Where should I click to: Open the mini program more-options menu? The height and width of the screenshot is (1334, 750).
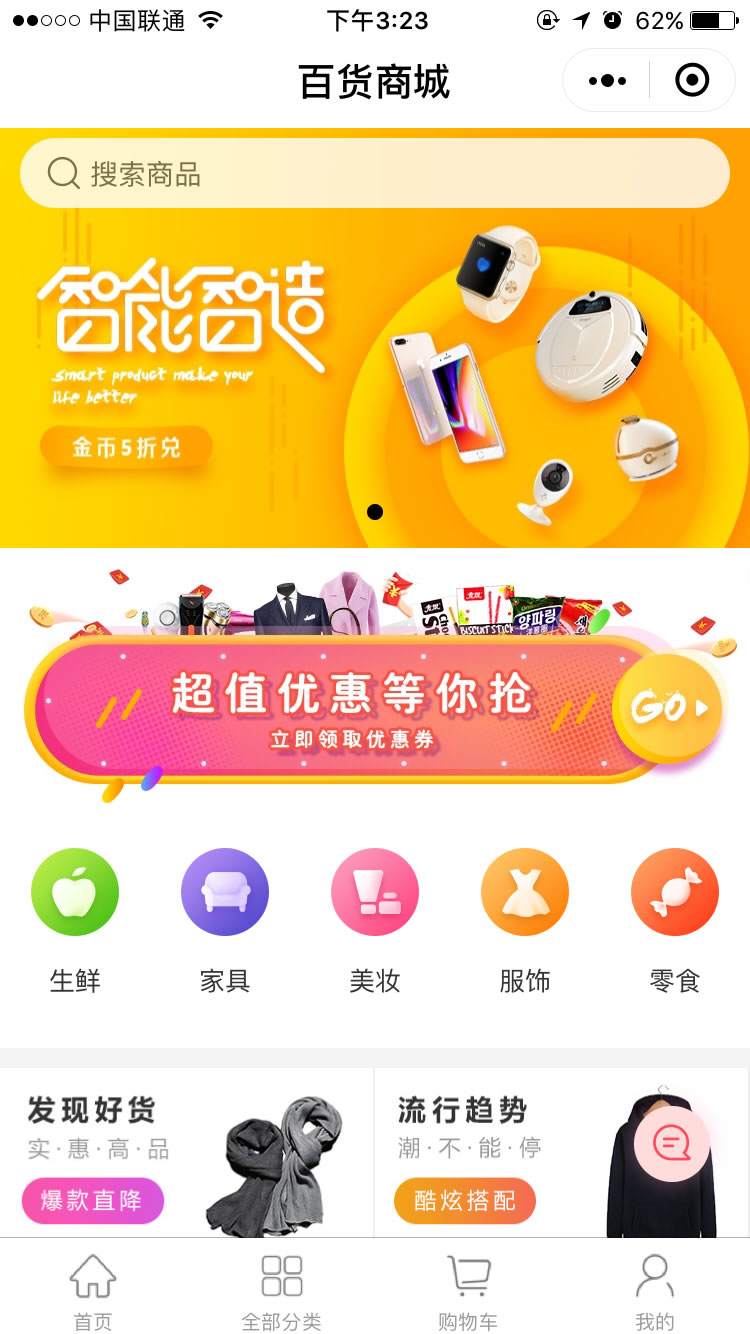click(x=607, y=80)
